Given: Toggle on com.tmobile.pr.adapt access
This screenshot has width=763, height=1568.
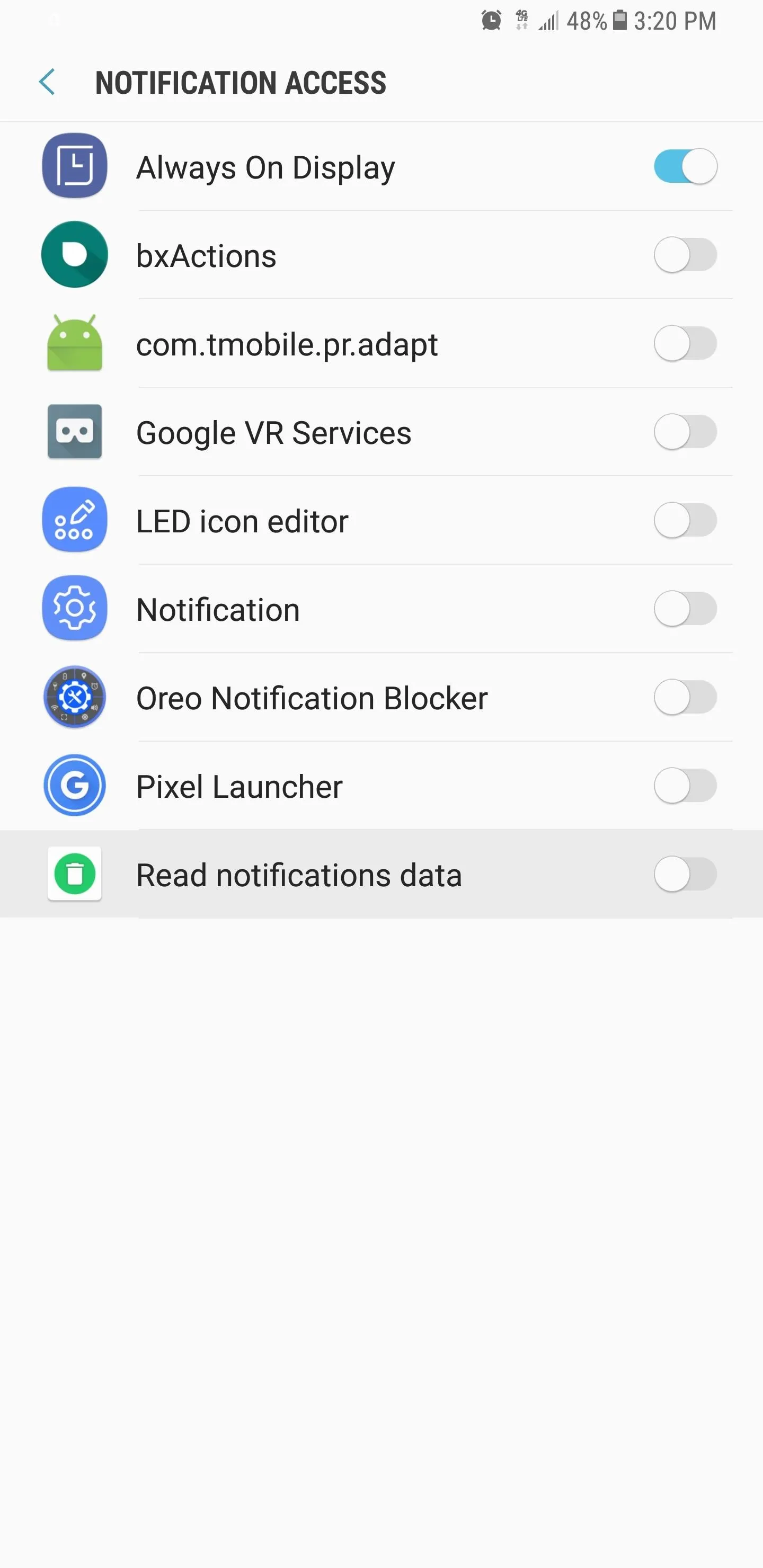Looking at the screenshot, I should coord(685,343).
